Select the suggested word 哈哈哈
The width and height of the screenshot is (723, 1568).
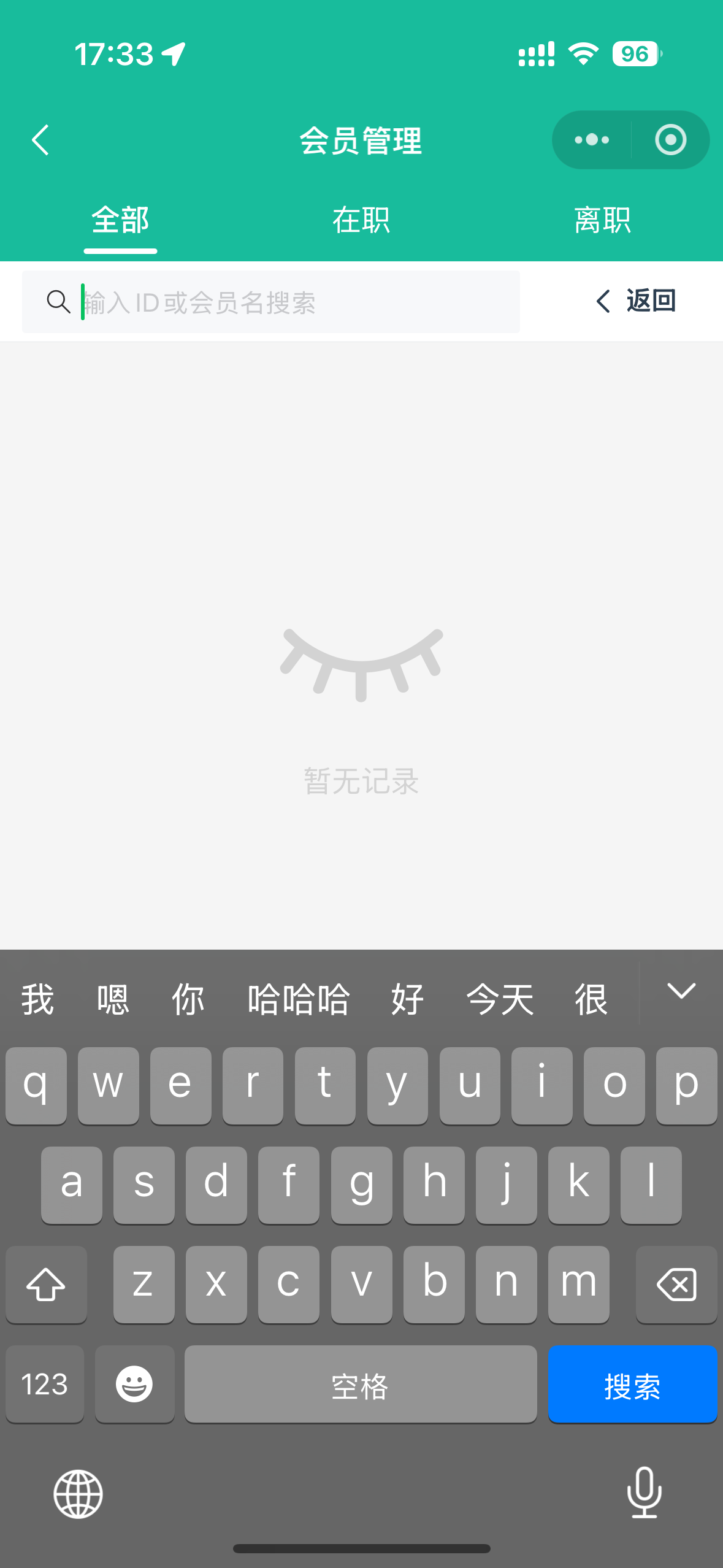[299, 1000]
